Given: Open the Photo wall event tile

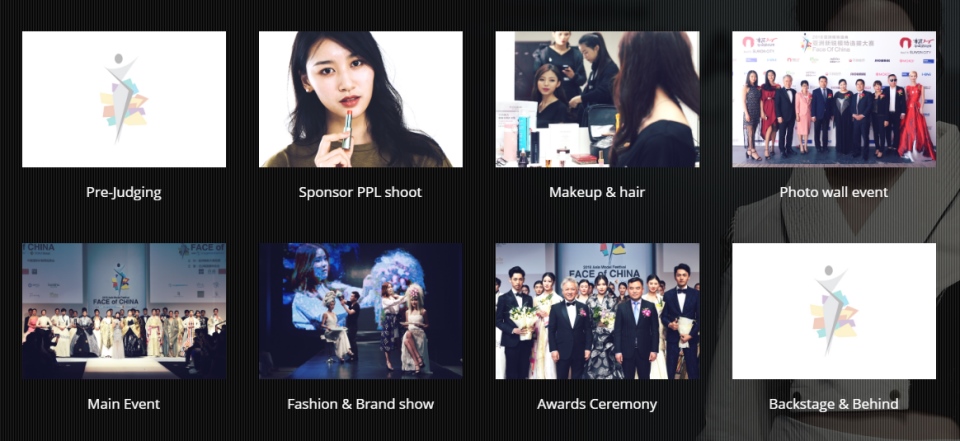Looking at the screenshot, I should click(x=834, y=99).
